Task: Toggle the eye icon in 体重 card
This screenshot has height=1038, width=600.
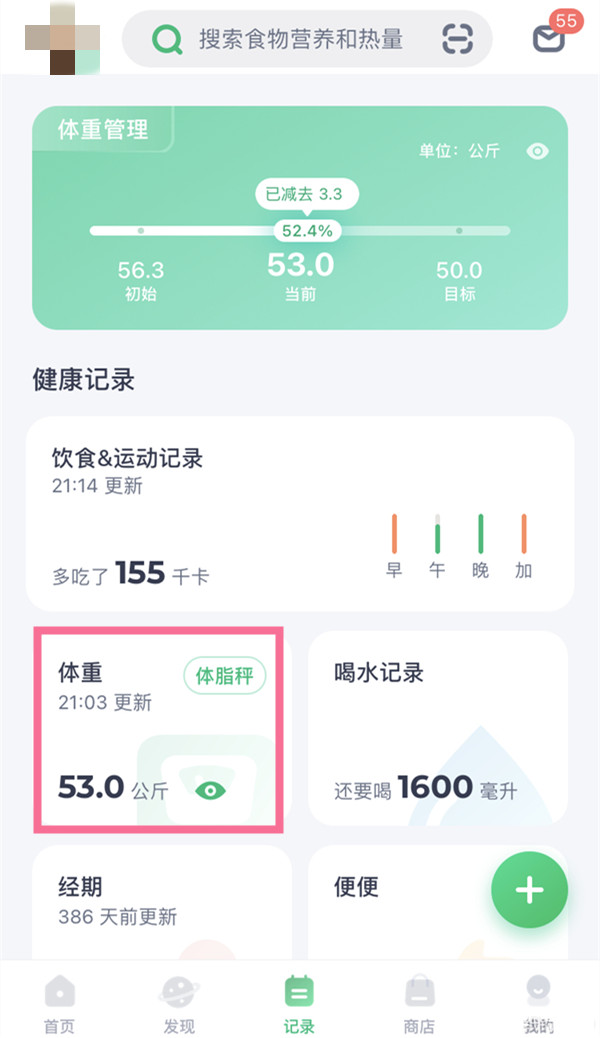Action: click(x=210, y=790)
